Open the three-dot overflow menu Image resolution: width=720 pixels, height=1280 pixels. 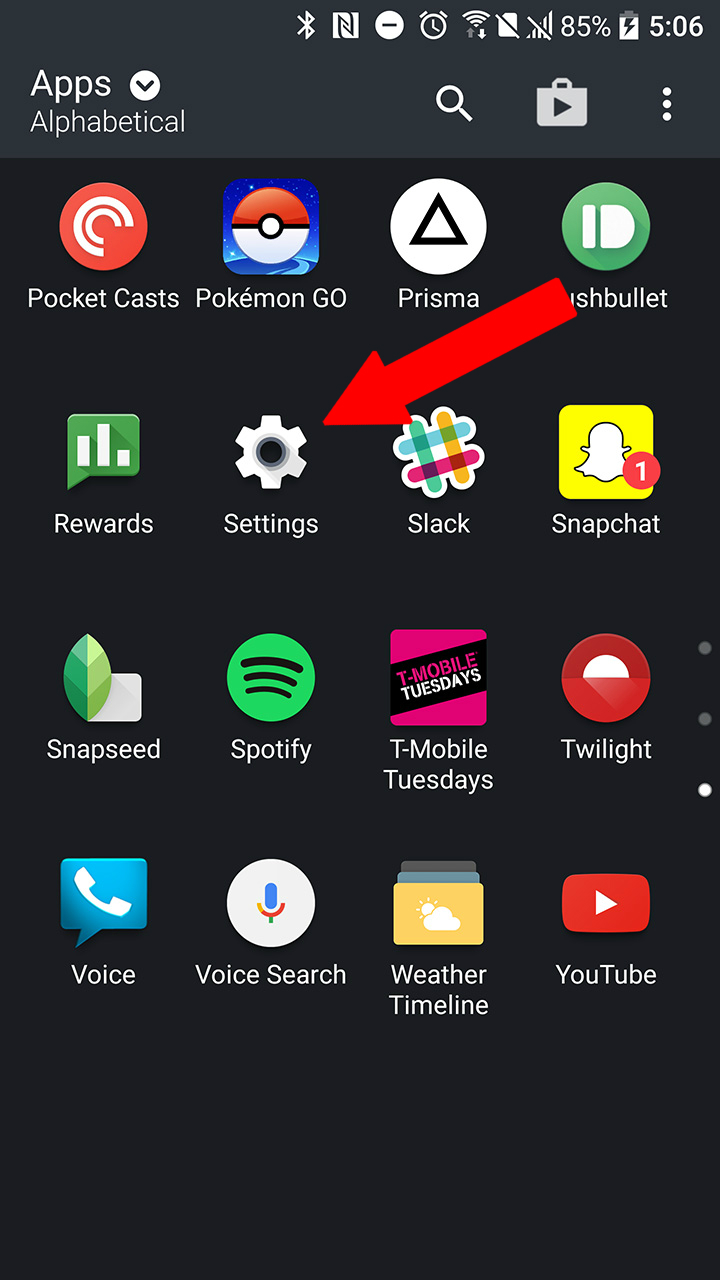tap(667, 103)
